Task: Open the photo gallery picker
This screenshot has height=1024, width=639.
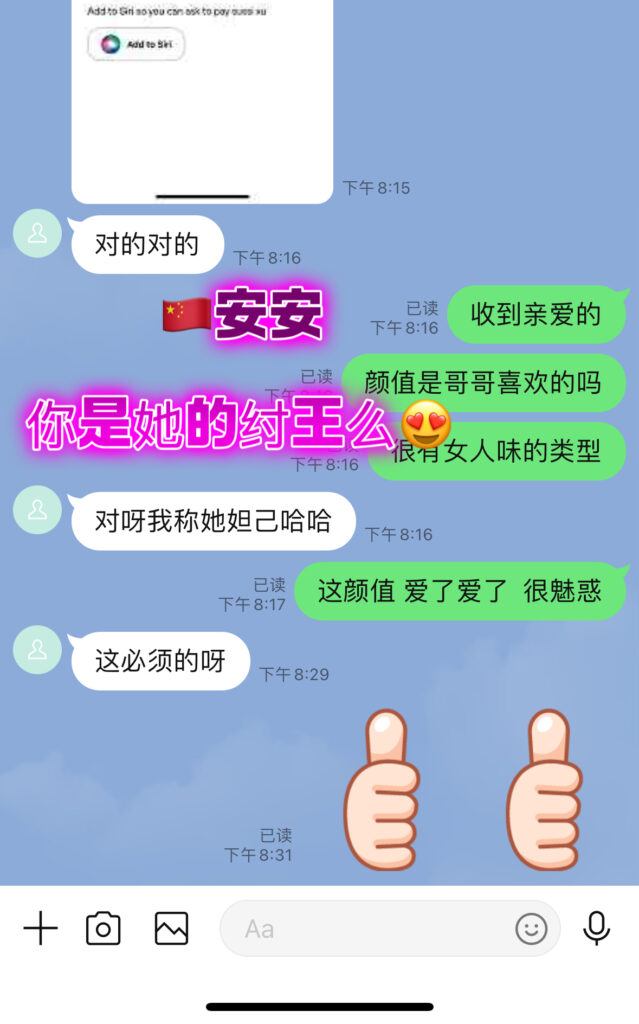Action: (171, 929)
